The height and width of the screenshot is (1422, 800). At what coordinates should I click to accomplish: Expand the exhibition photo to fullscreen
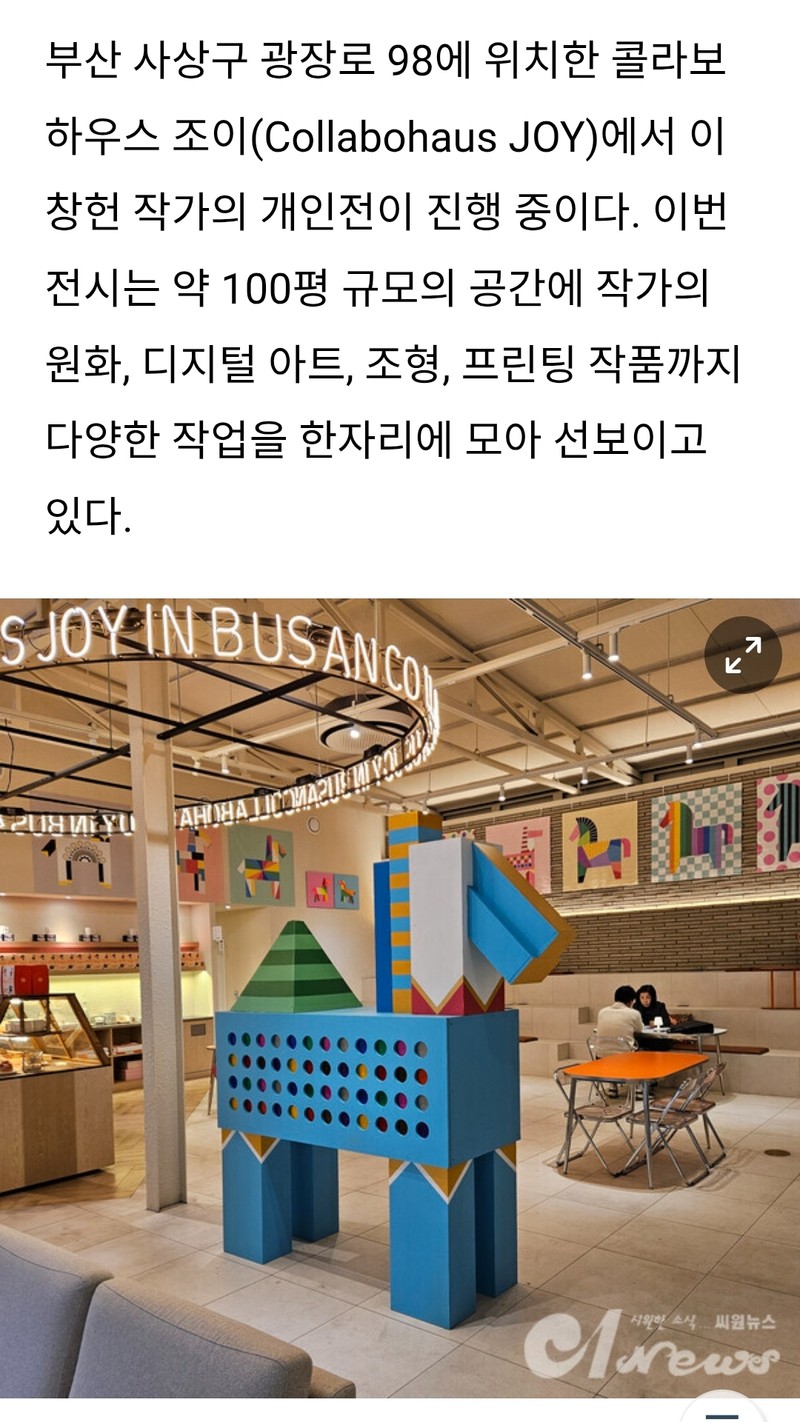coord(743,656)
